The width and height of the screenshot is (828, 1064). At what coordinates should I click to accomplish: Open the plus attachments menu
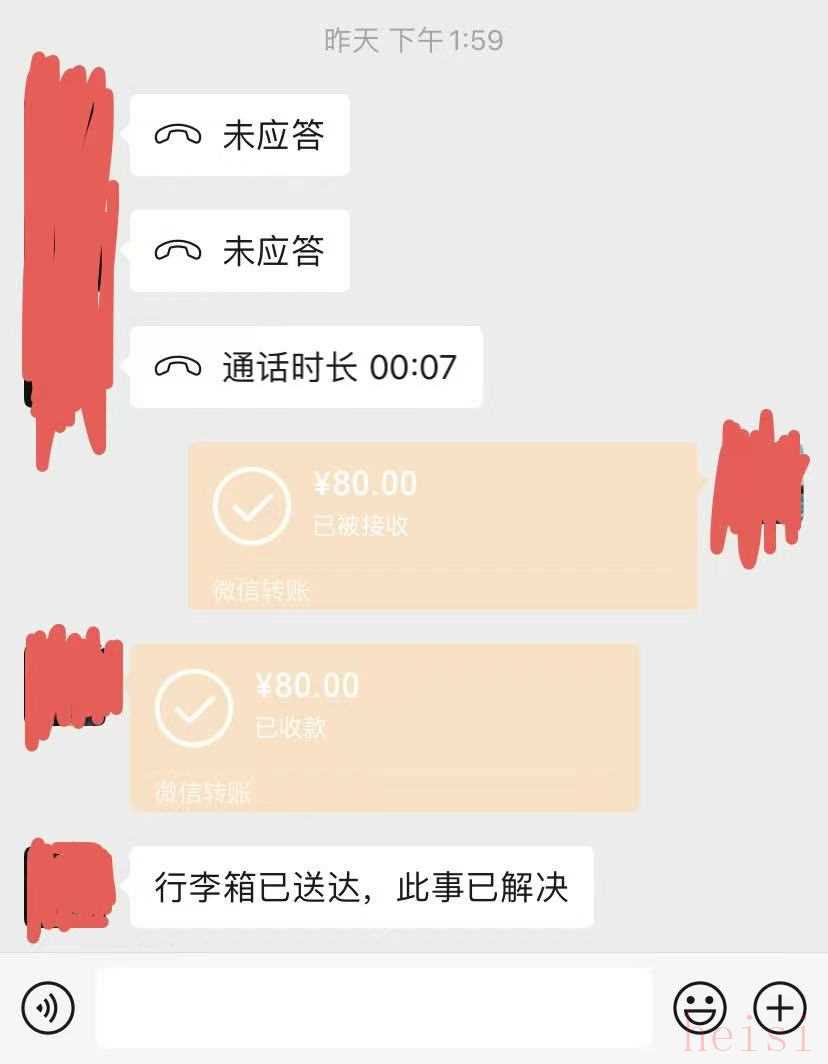click(x=779, y=1008)
